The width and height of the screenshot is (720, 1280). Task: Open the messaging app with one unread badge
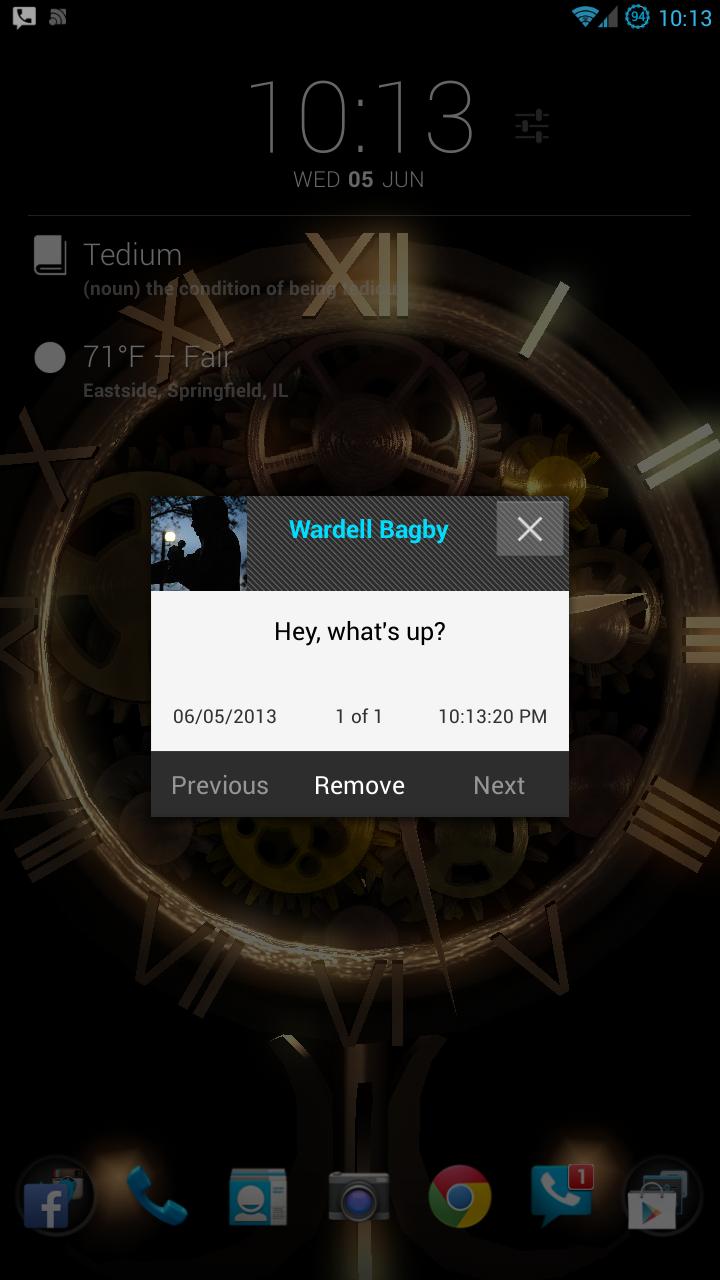561,1197
